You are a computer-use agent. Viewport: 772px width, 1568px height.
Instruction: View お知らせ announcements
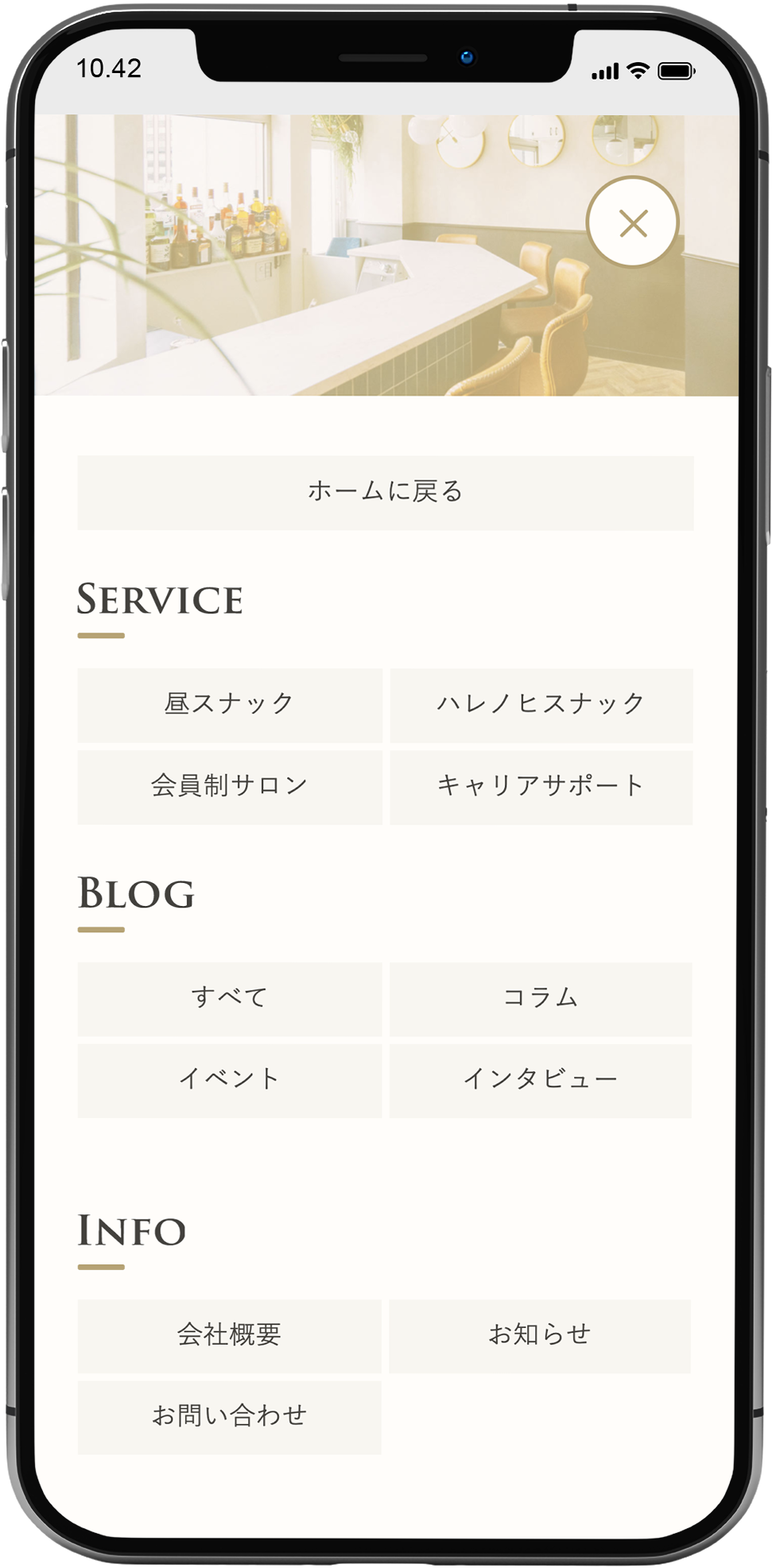pyautogui.click(x=540, y=1335)
